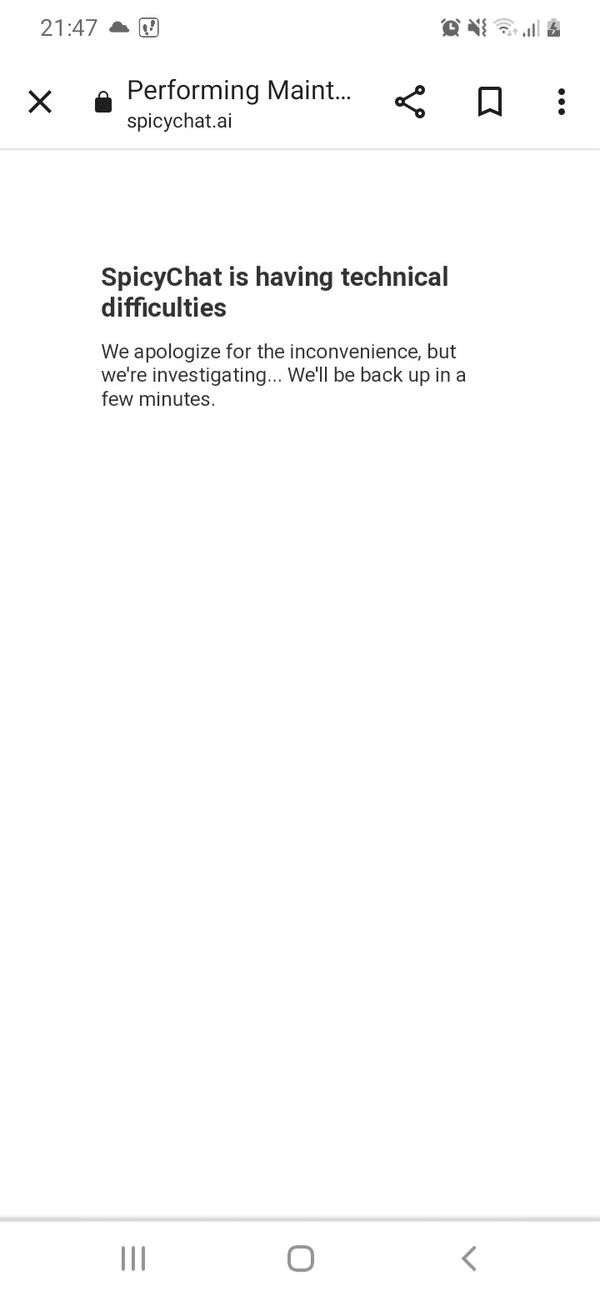Go to the home screen
Image resolution: width=600 pixels, height=1300 pixels.
pyautogui.click(x=300, y=1258)
